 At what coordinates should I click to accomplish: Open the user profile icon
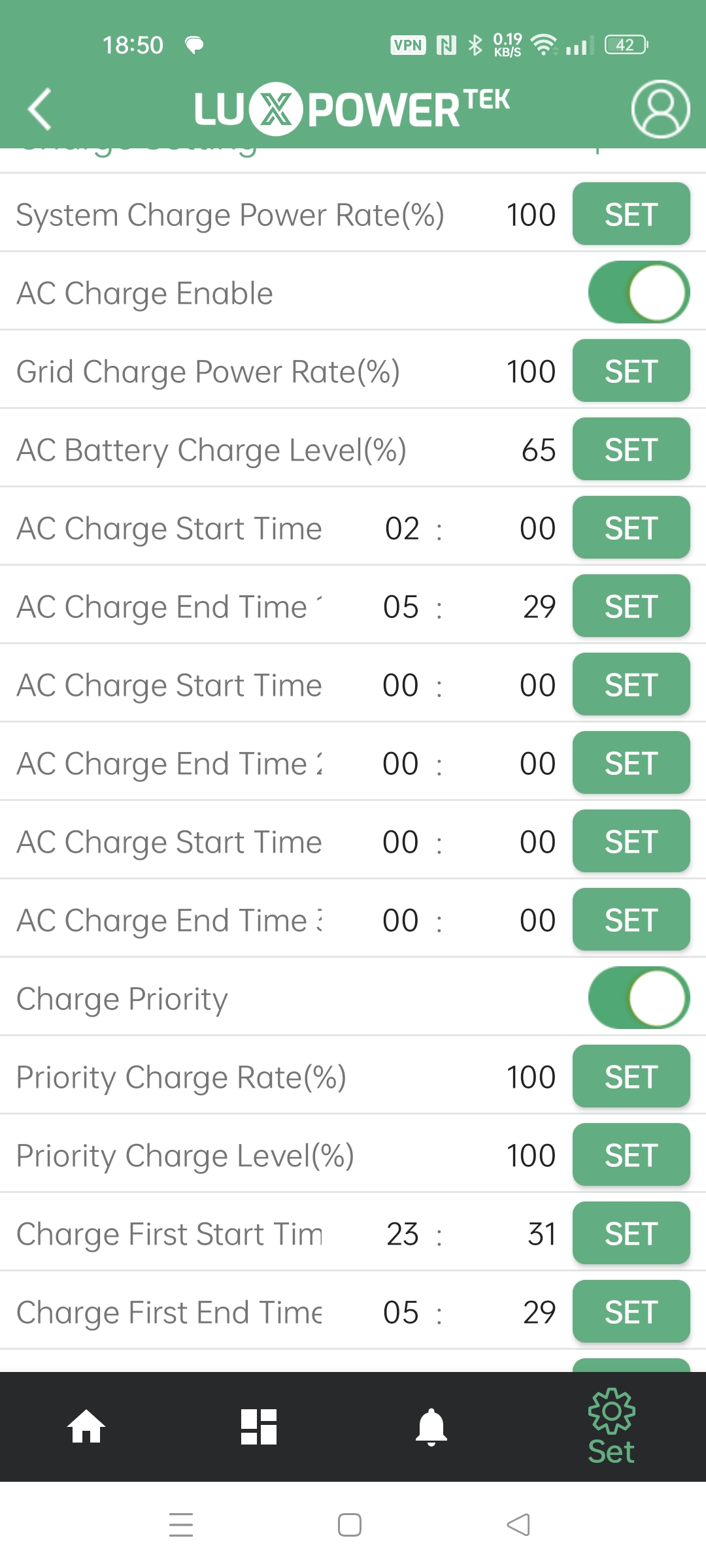(x=660, y=109)
